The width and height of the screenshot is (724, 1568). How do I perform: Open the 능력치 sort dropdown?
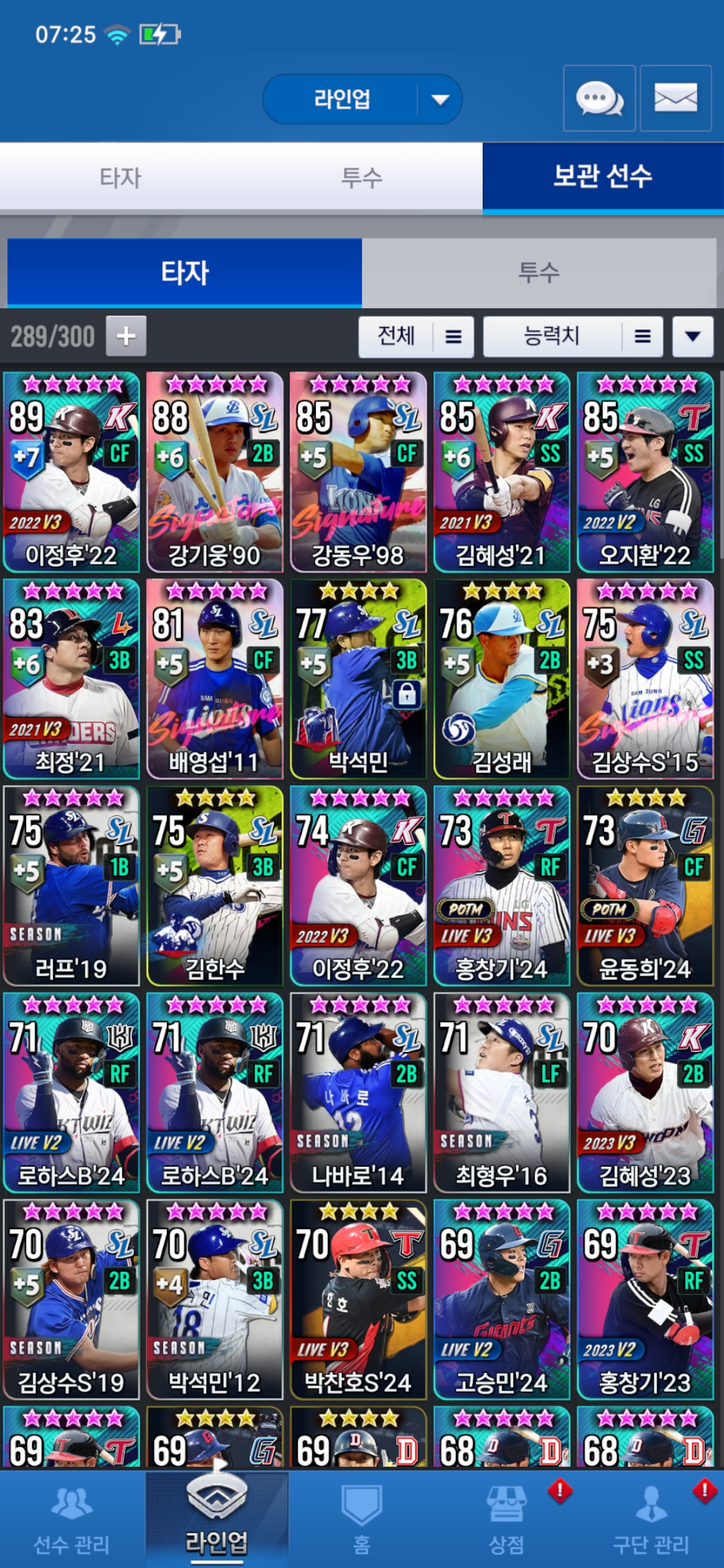572,336
